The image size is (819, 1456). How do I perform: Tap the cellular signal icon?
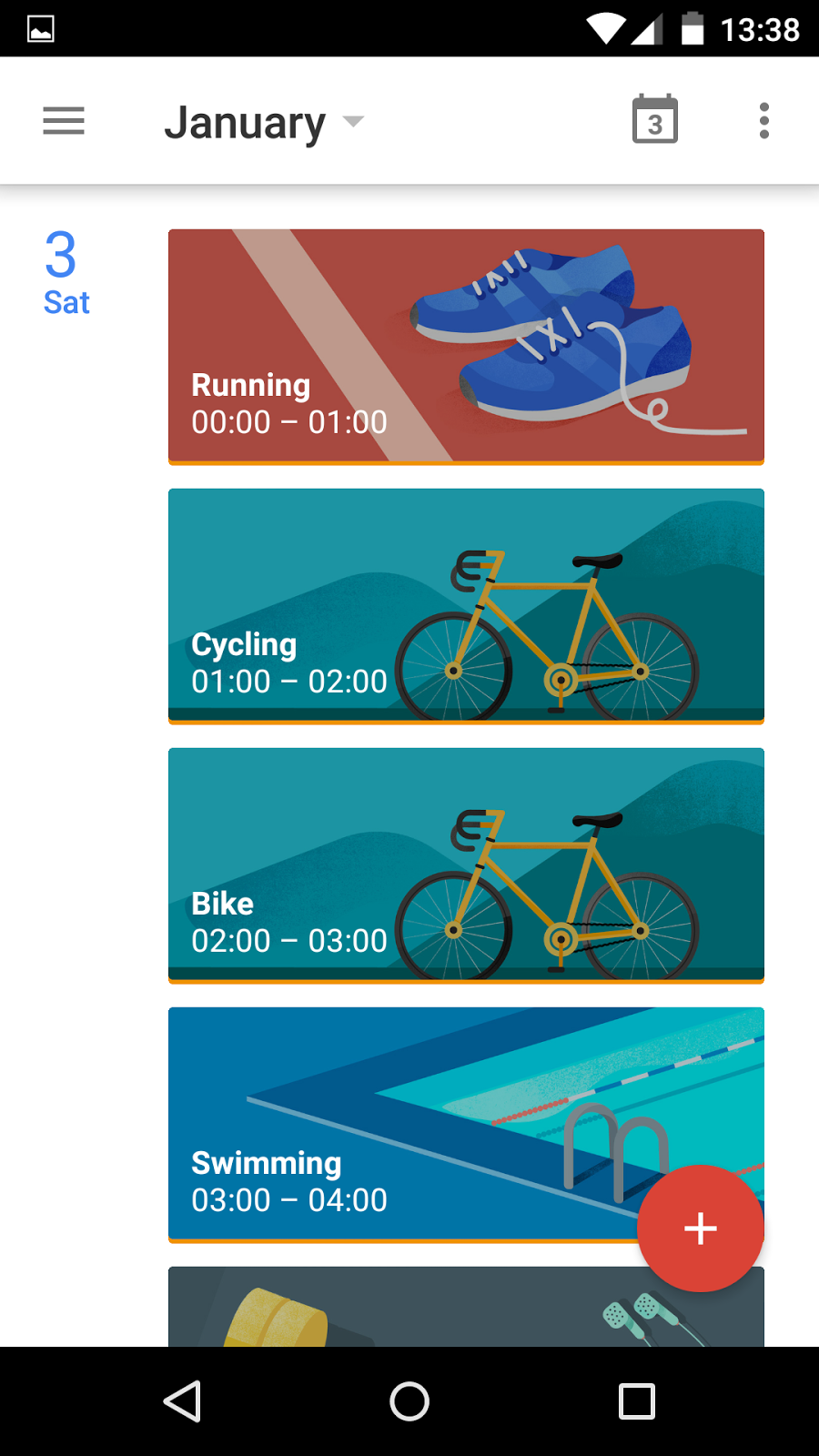pyautogui.click(x=646, y=27)
